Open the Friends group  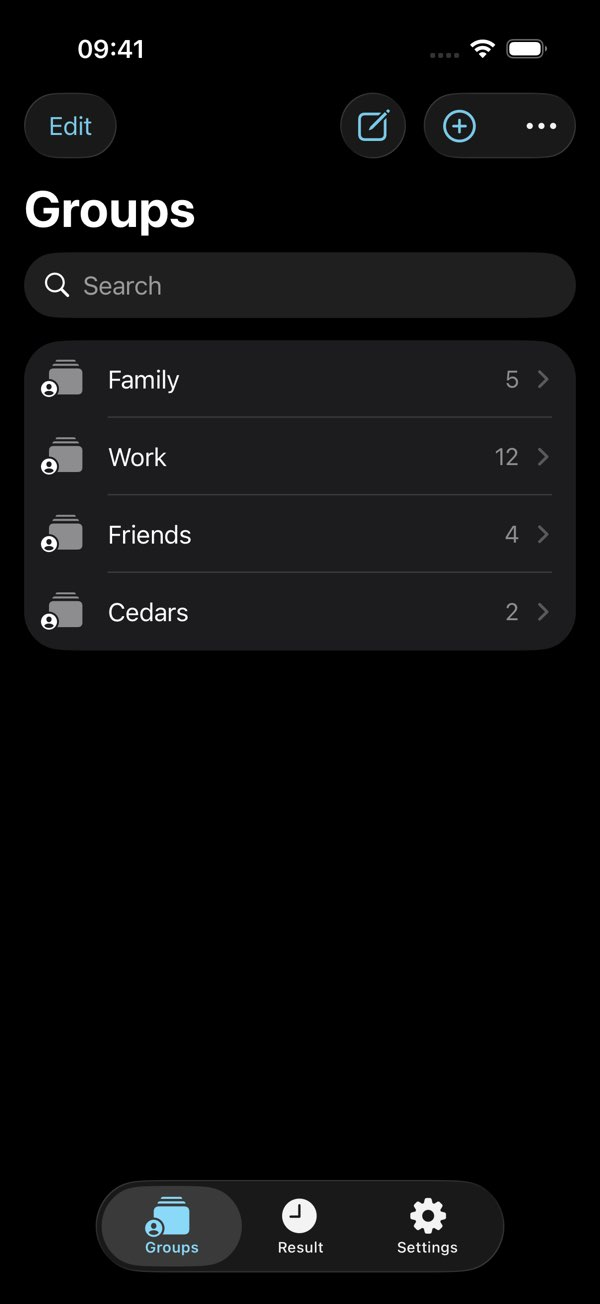click(x=300, y=534)
